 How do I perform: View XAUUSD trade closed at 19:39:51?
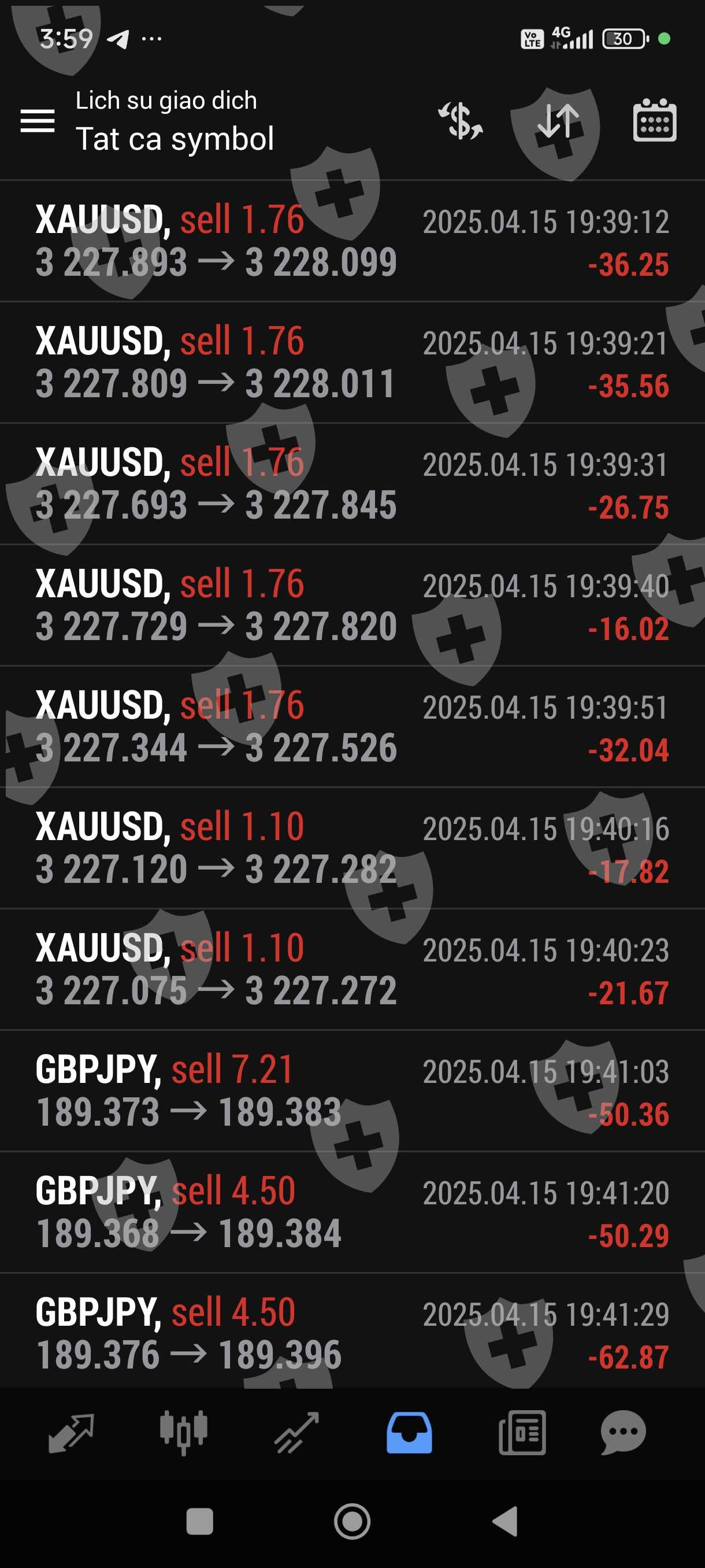(352, 727)
